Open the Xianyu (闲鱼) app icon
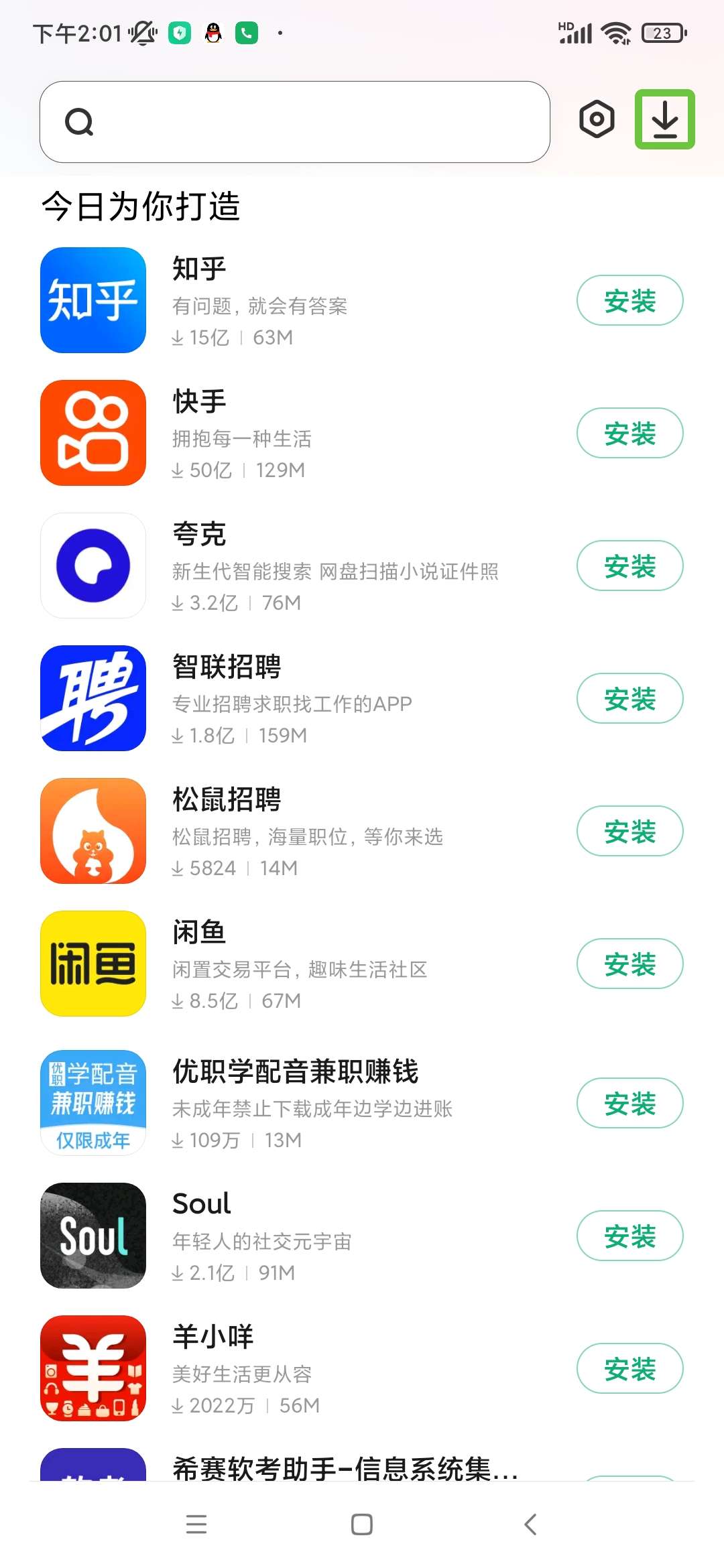Screen dimensions: 724x1568 click(x=93, y=965)
